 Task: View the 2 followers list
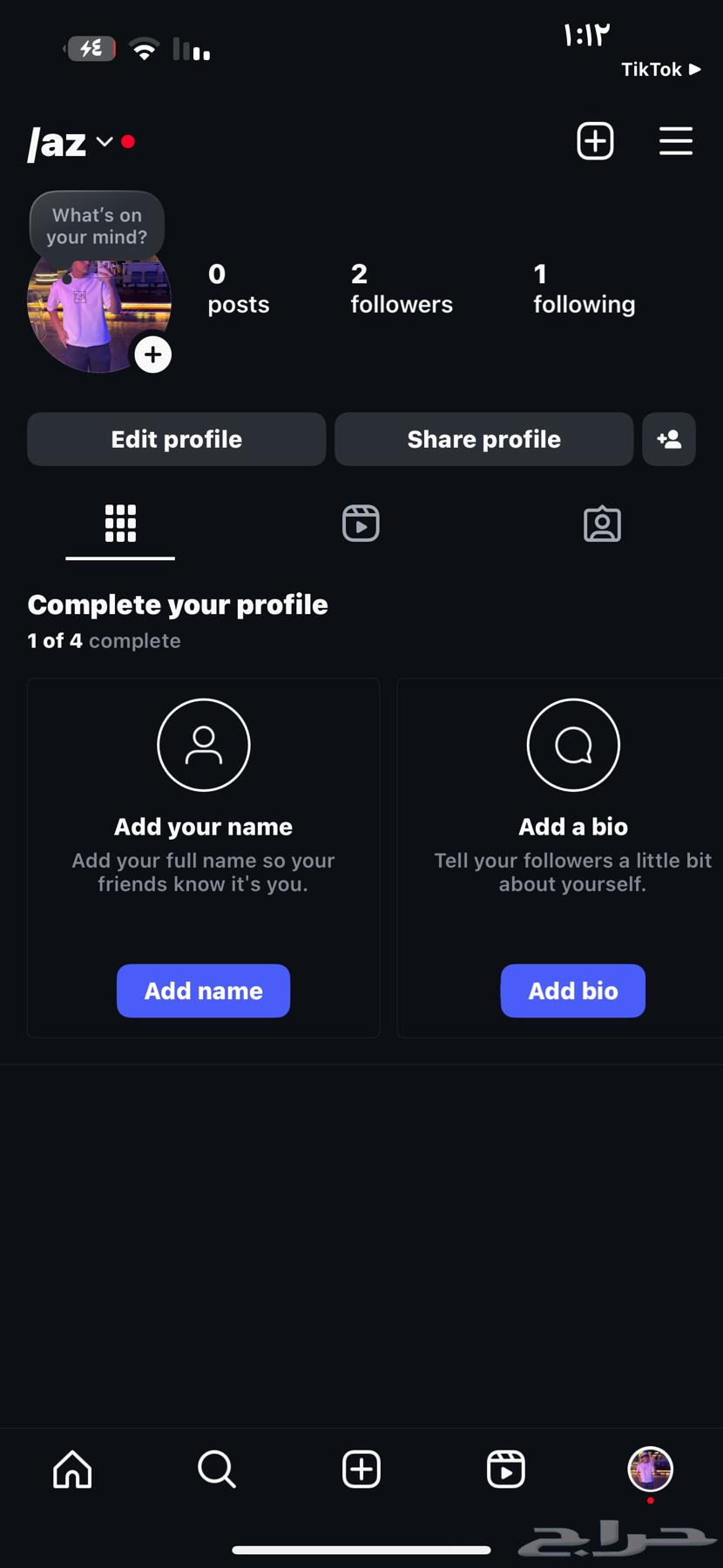tap(401, 289)
